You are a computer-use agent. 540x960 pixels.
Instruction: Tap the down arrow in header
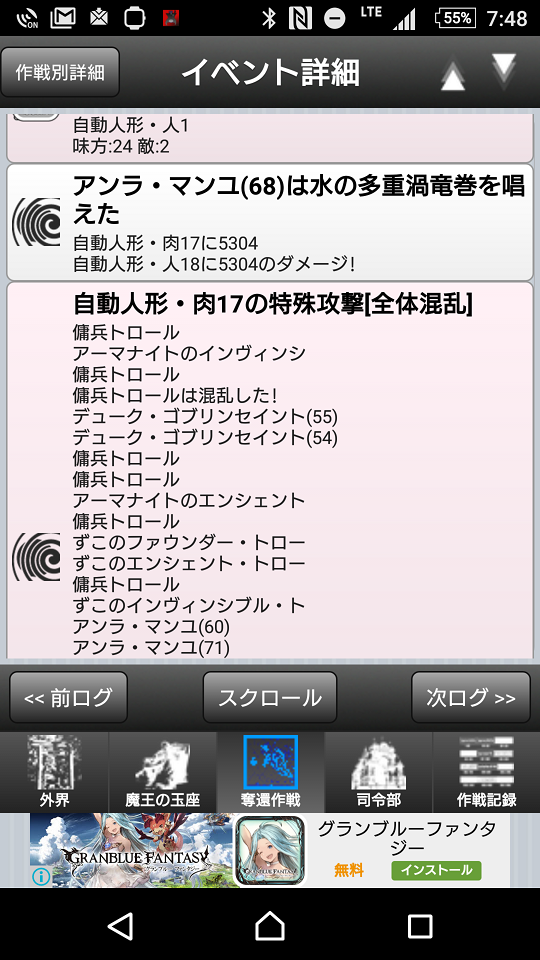[x=504, y=71]
